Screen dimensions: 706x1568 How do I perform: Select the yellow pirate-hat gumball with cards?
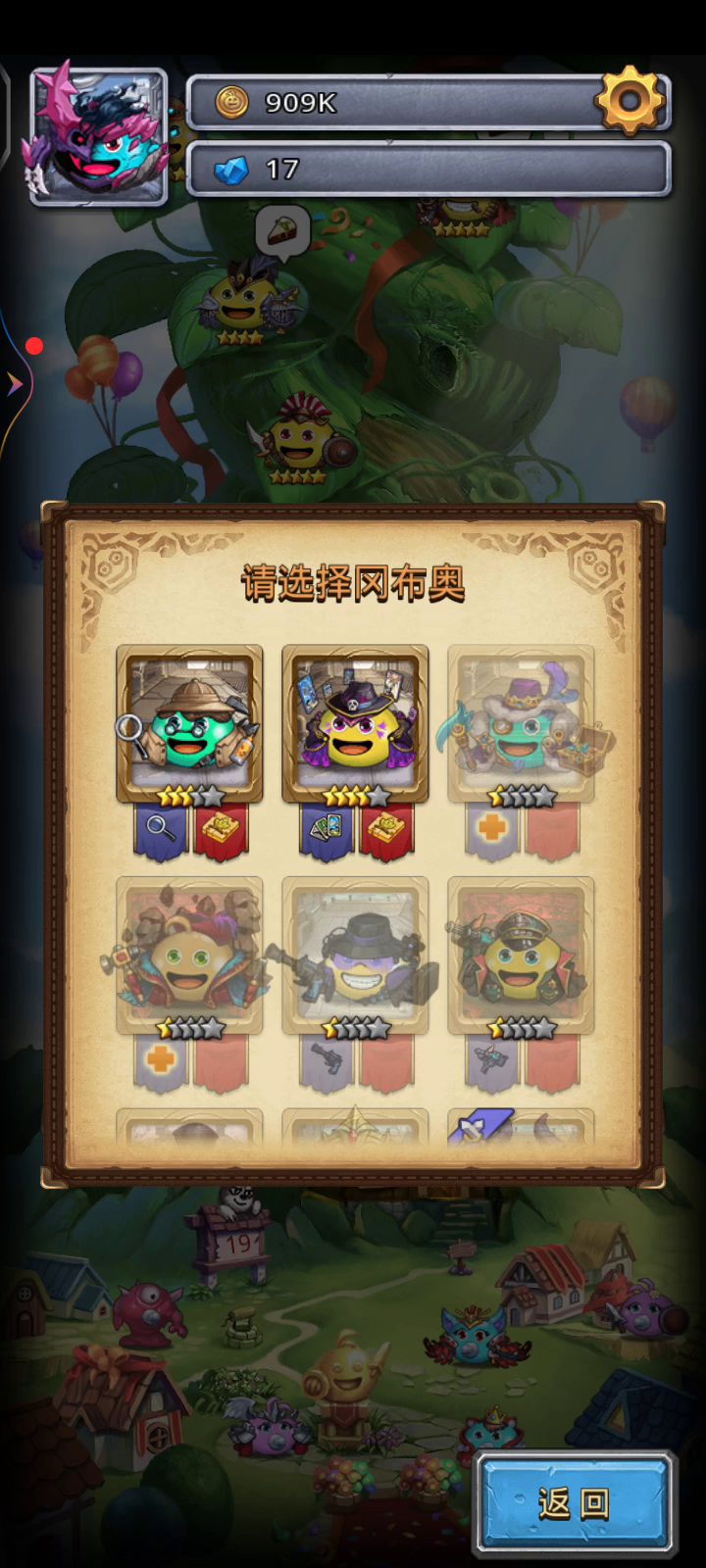[355, 723]
